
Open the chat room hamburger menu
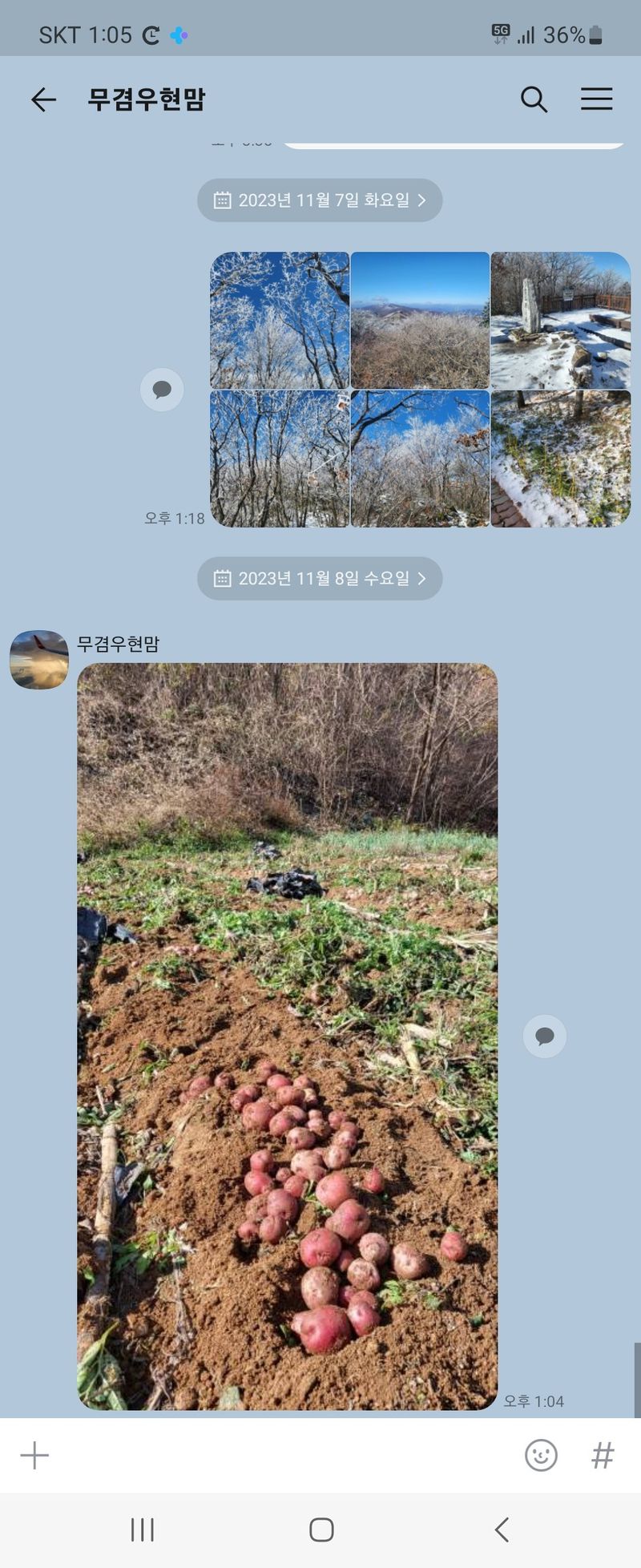click(x=596, y=99)
